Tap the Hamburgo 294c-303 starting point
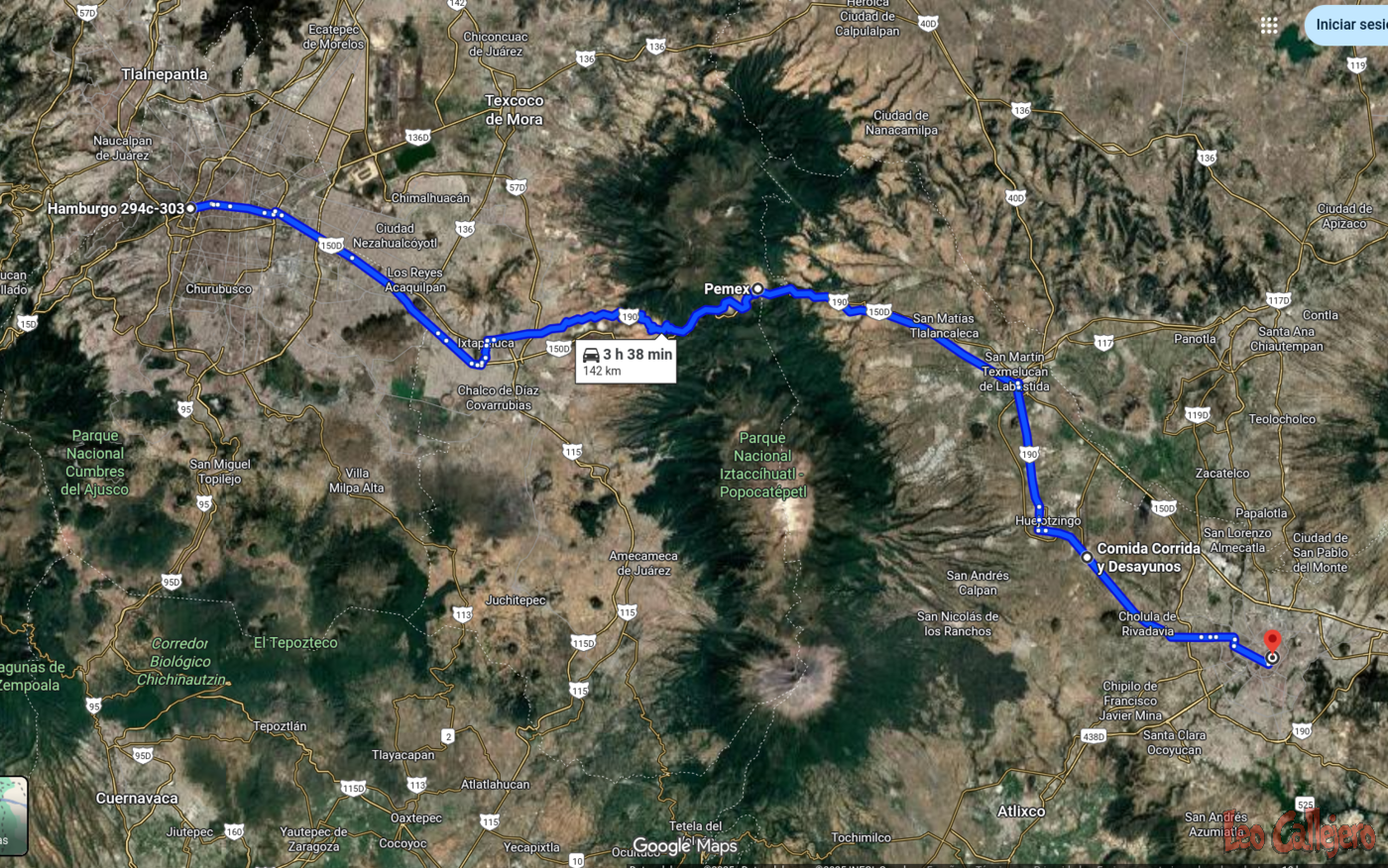Screen dimensions: 1388x868 [x=190, y=209]
